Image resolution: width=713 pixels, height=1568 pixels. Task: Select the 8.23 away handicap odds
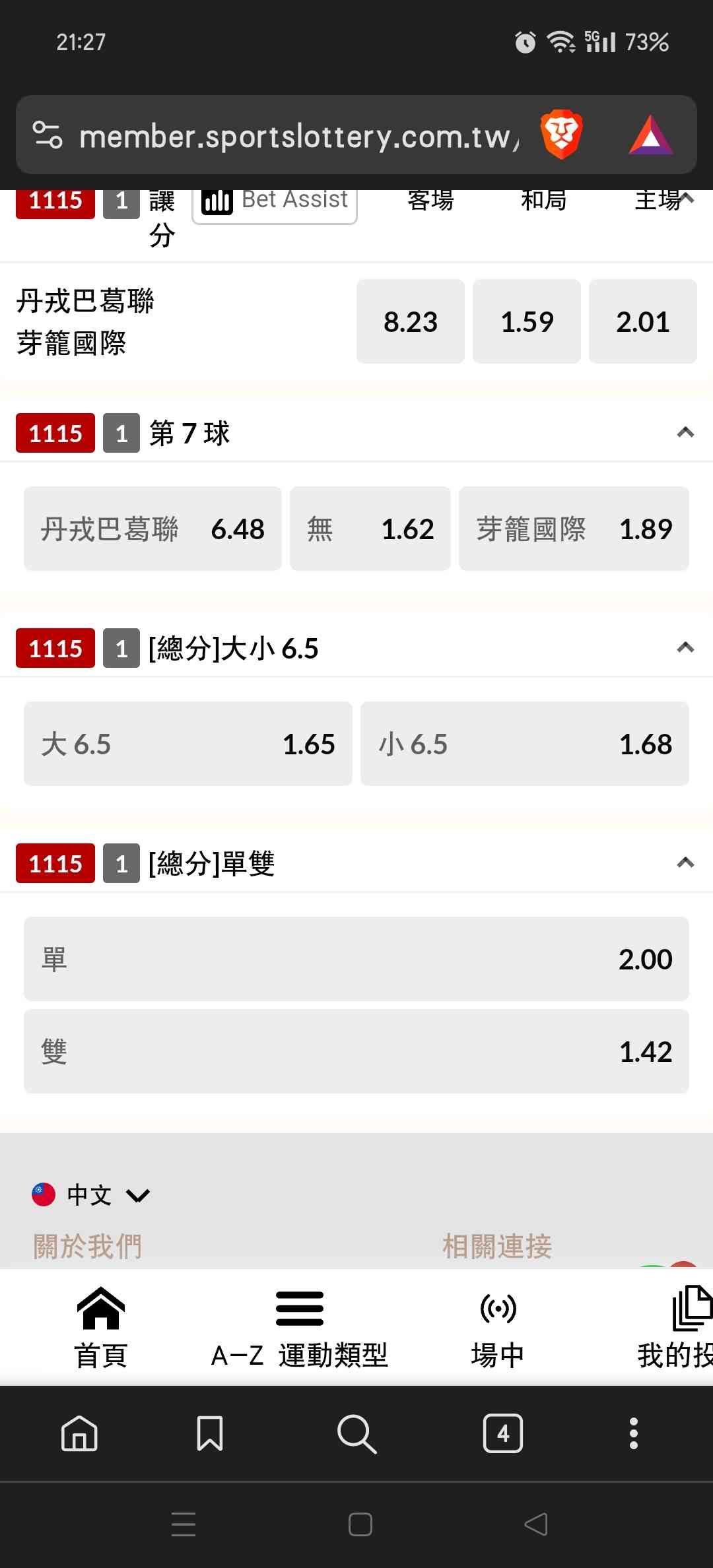point(410,321)
